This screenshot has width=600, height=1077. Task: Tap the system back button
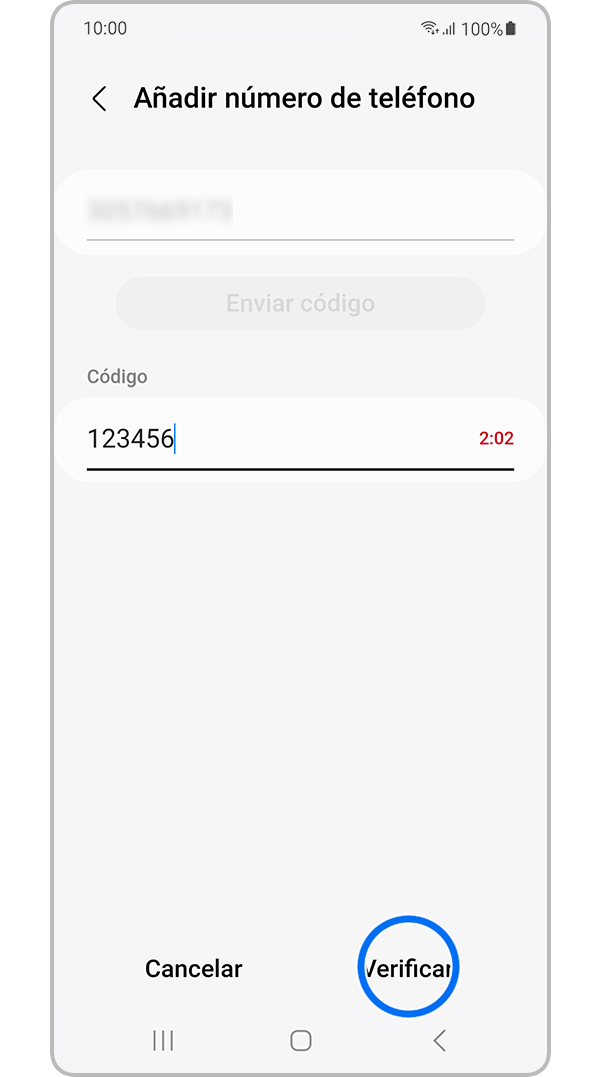tap(439, 1041)
